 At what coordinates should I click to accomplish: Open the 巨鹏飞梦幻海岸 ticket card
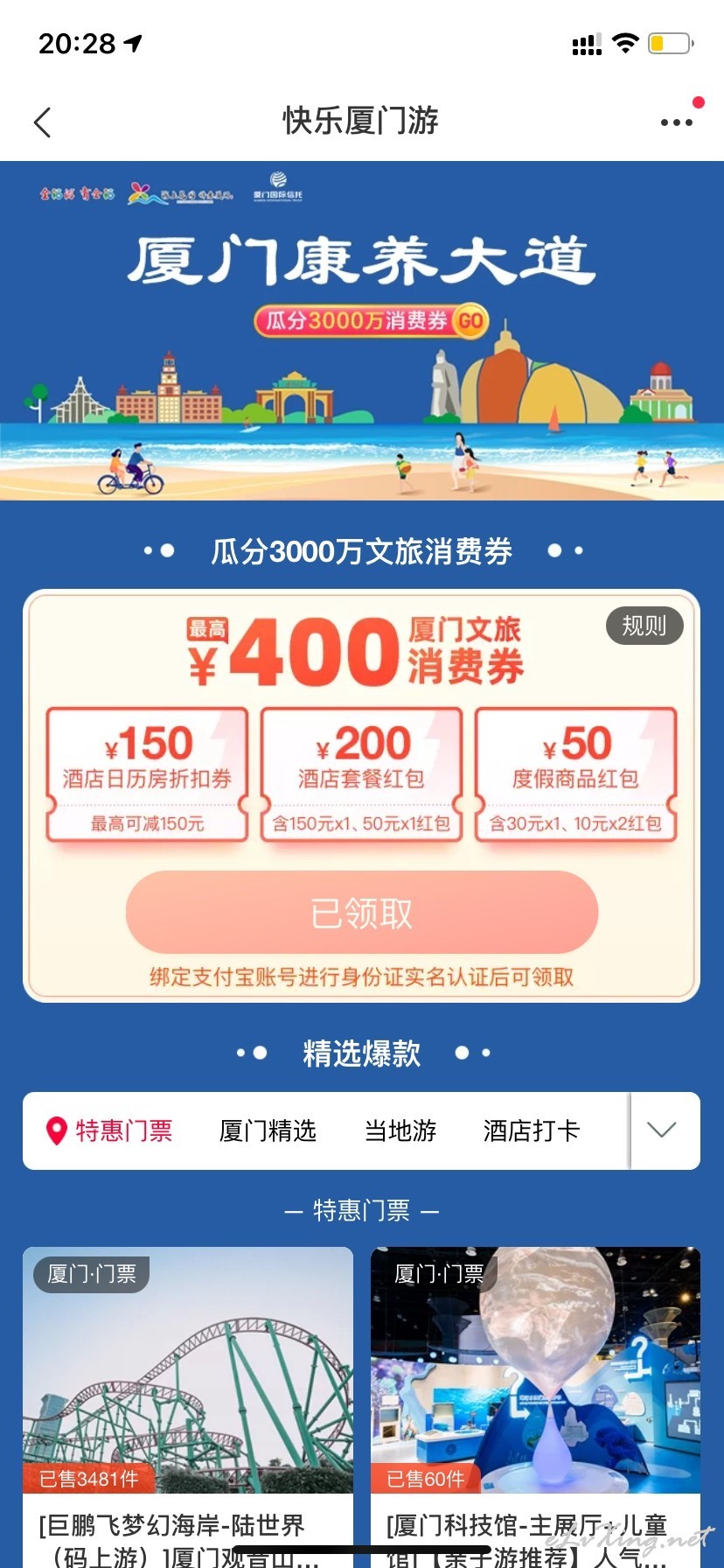tap(188, 1407)
